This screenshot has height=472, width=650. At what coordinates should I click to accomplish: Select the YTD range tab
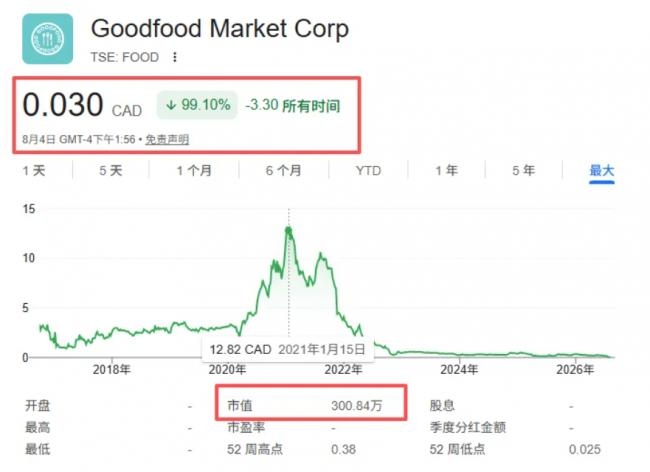[x=369, y=170]
